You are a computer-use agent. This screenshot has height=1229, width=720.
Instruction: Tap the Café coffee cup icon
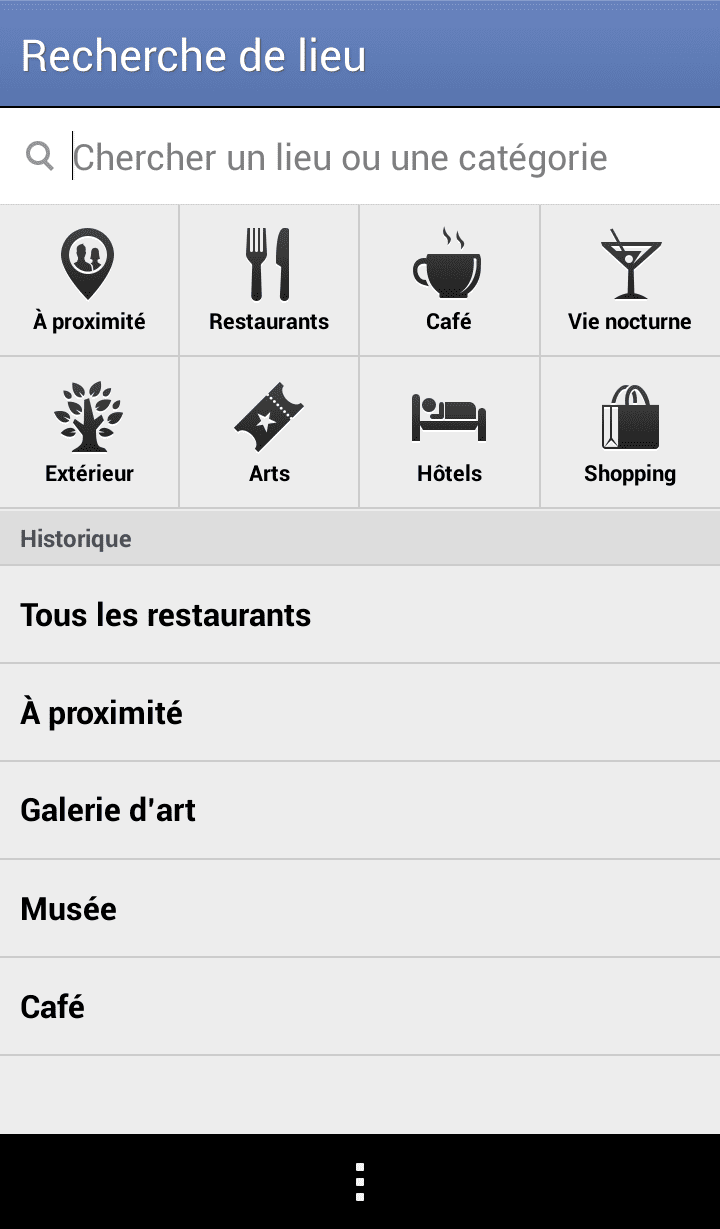(x=448, y=263)
